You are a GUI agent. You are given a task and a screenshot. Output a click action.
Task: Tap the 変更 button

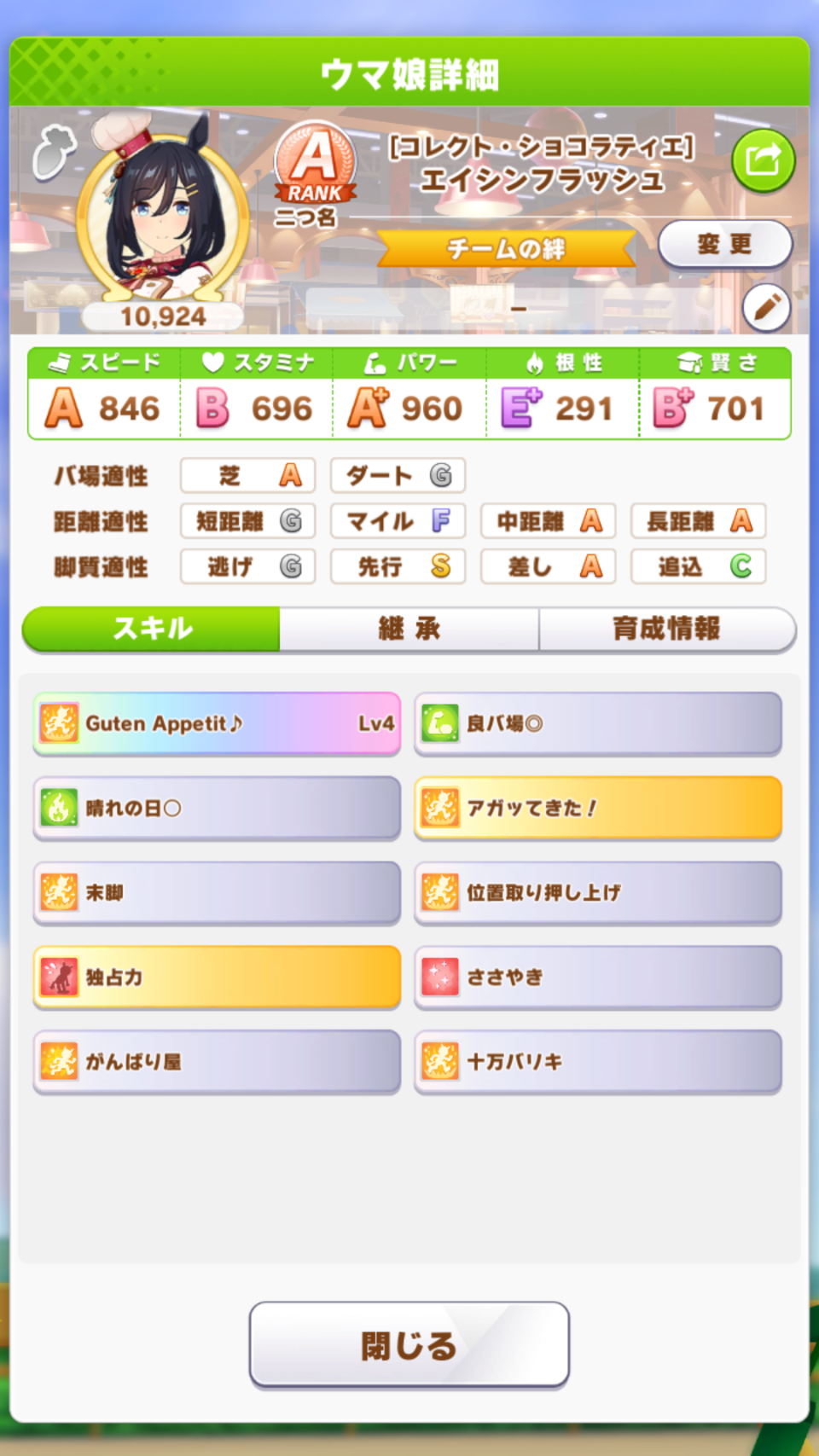pos(725,245)
